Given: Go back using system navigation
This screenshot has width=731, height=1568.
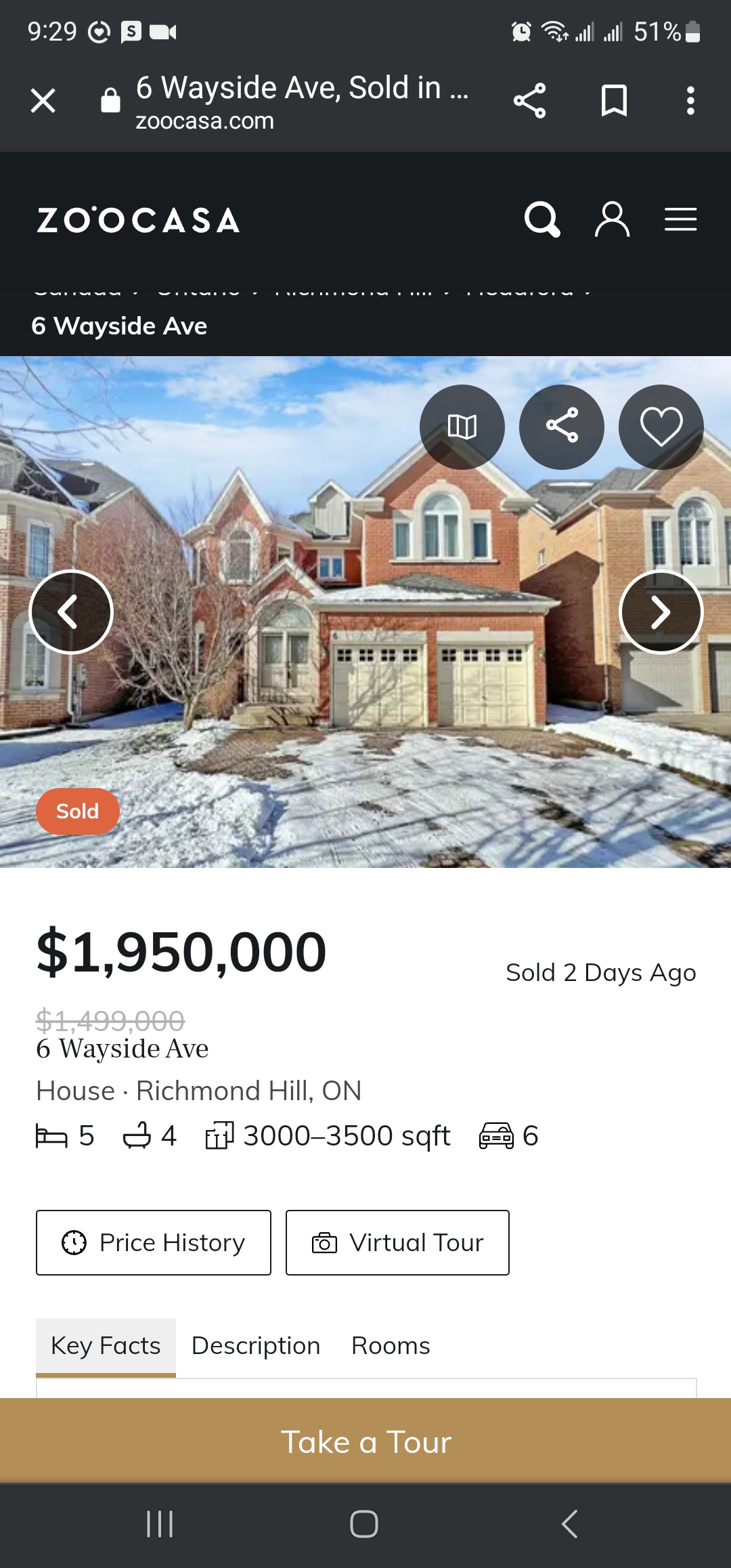Looking at the screenshot, I should [x=570, y=1525].
